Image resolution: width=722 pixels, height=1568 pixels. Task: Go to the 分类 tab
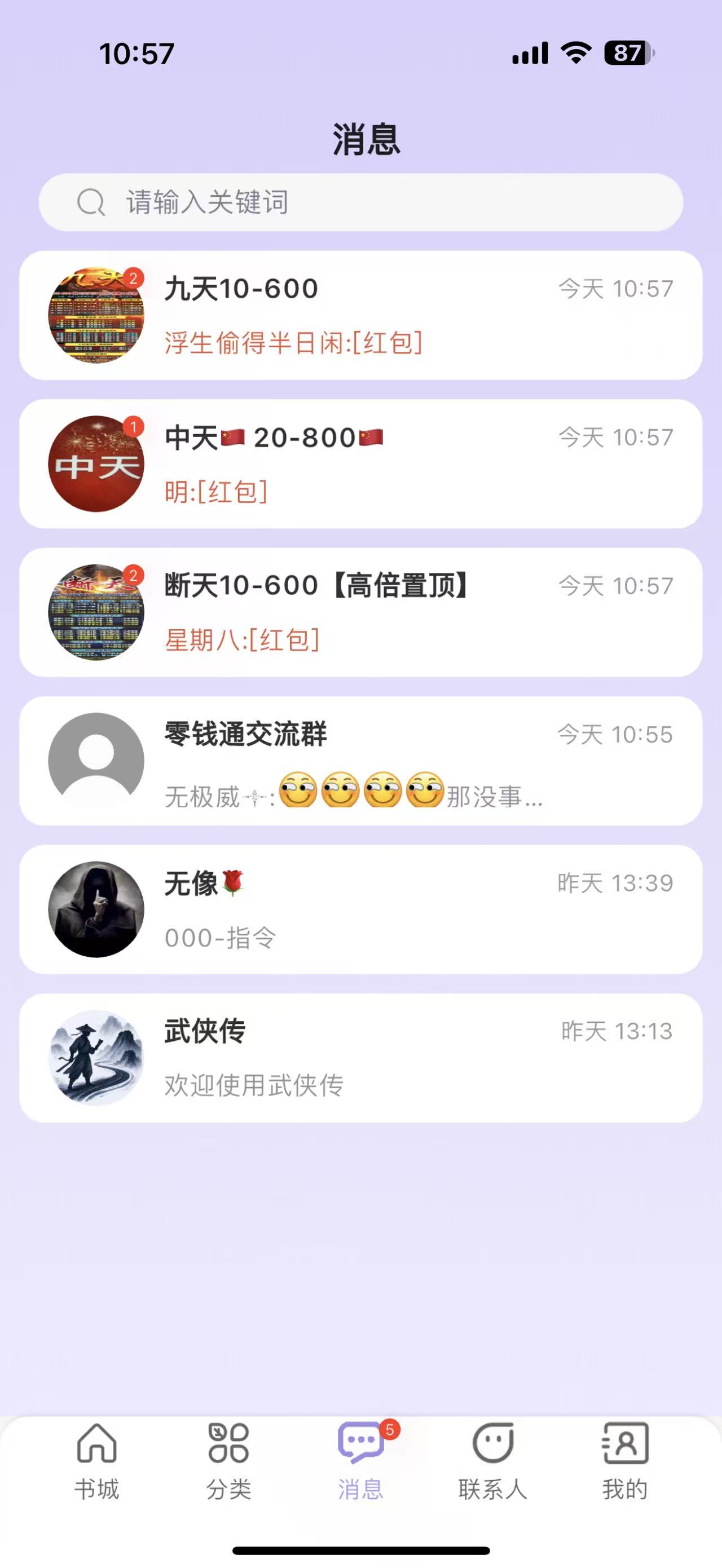tap(228, 1461)
